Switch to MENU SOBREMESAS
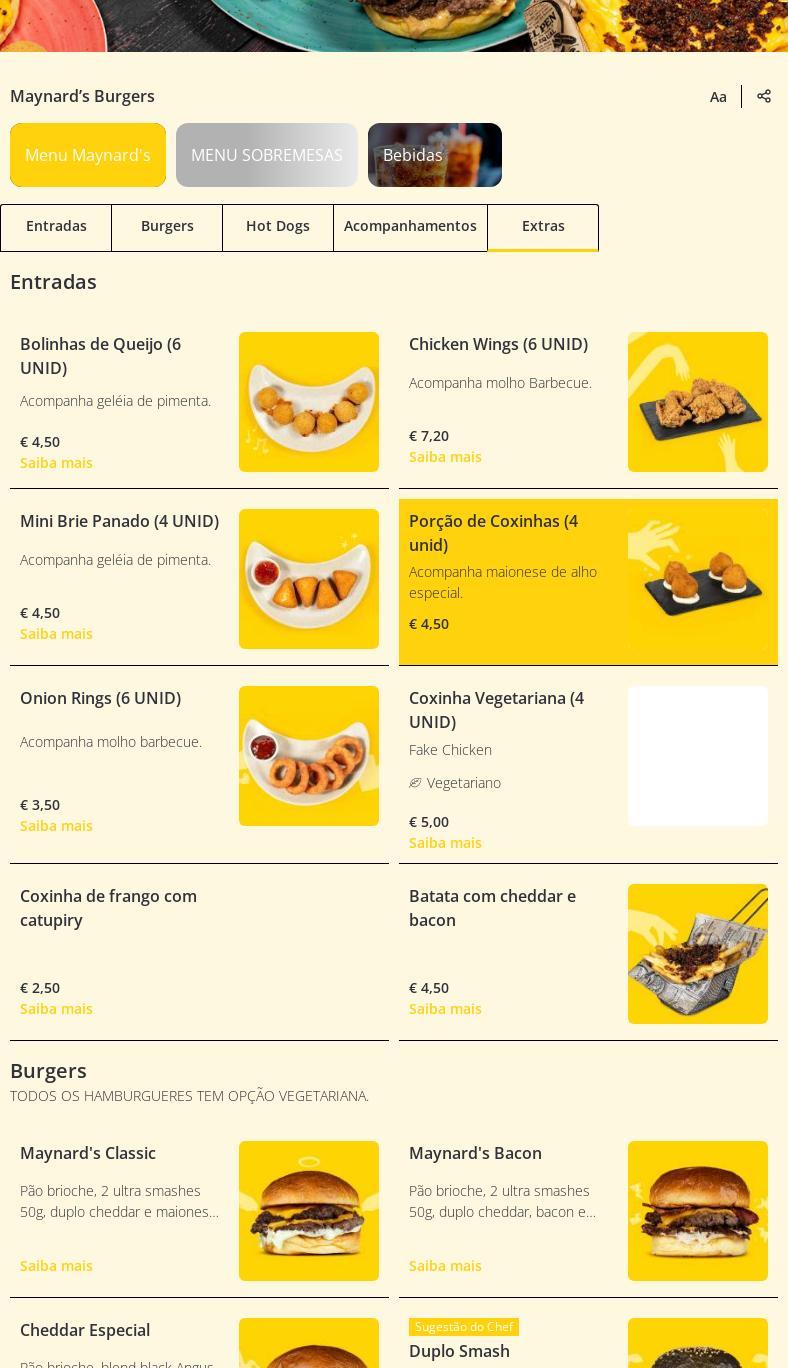This screenshot has width=788, height=1368. click(266, 155)
